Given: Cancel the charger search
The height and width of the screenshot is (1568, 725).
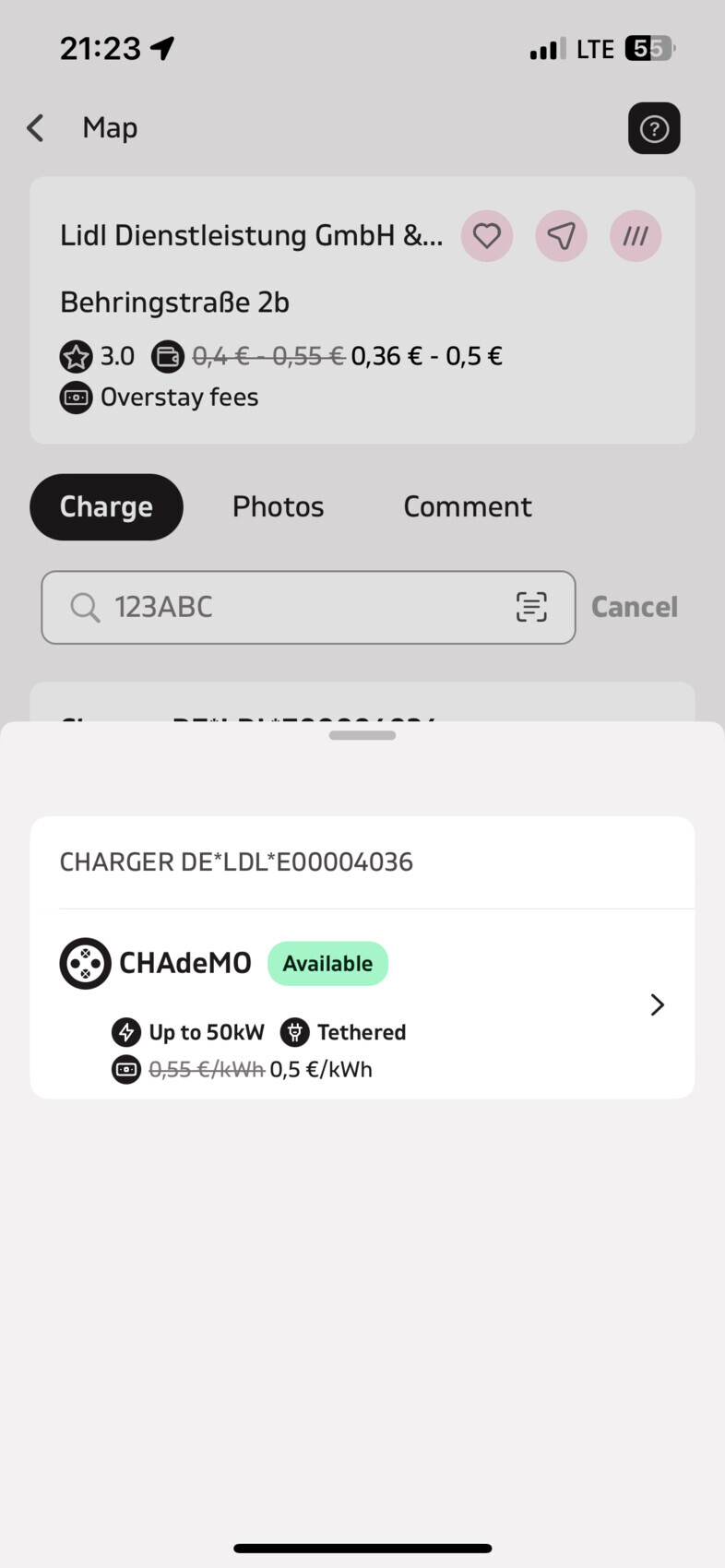Looking at the screenshot, I should [x=634, y=607].
